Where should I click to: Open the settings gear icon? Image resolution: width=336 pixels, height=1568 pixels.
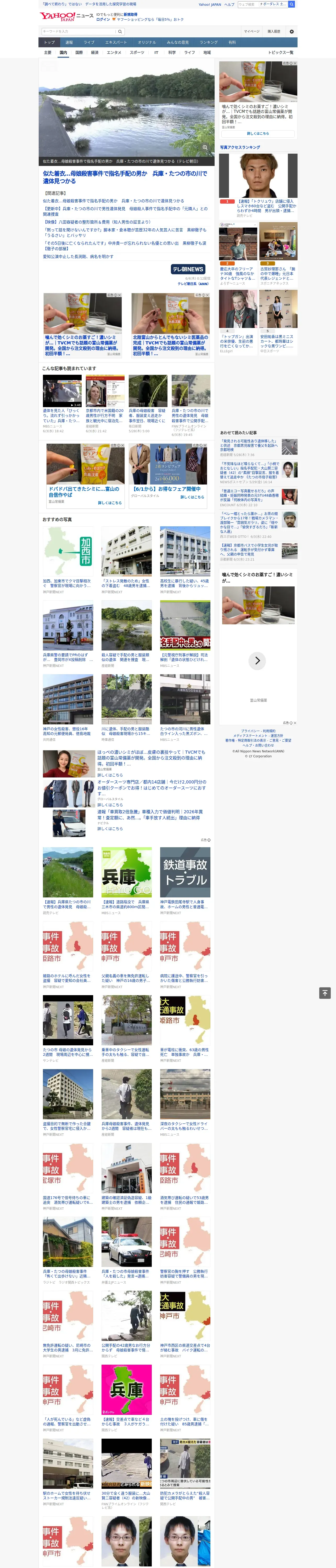click(292, 31)
